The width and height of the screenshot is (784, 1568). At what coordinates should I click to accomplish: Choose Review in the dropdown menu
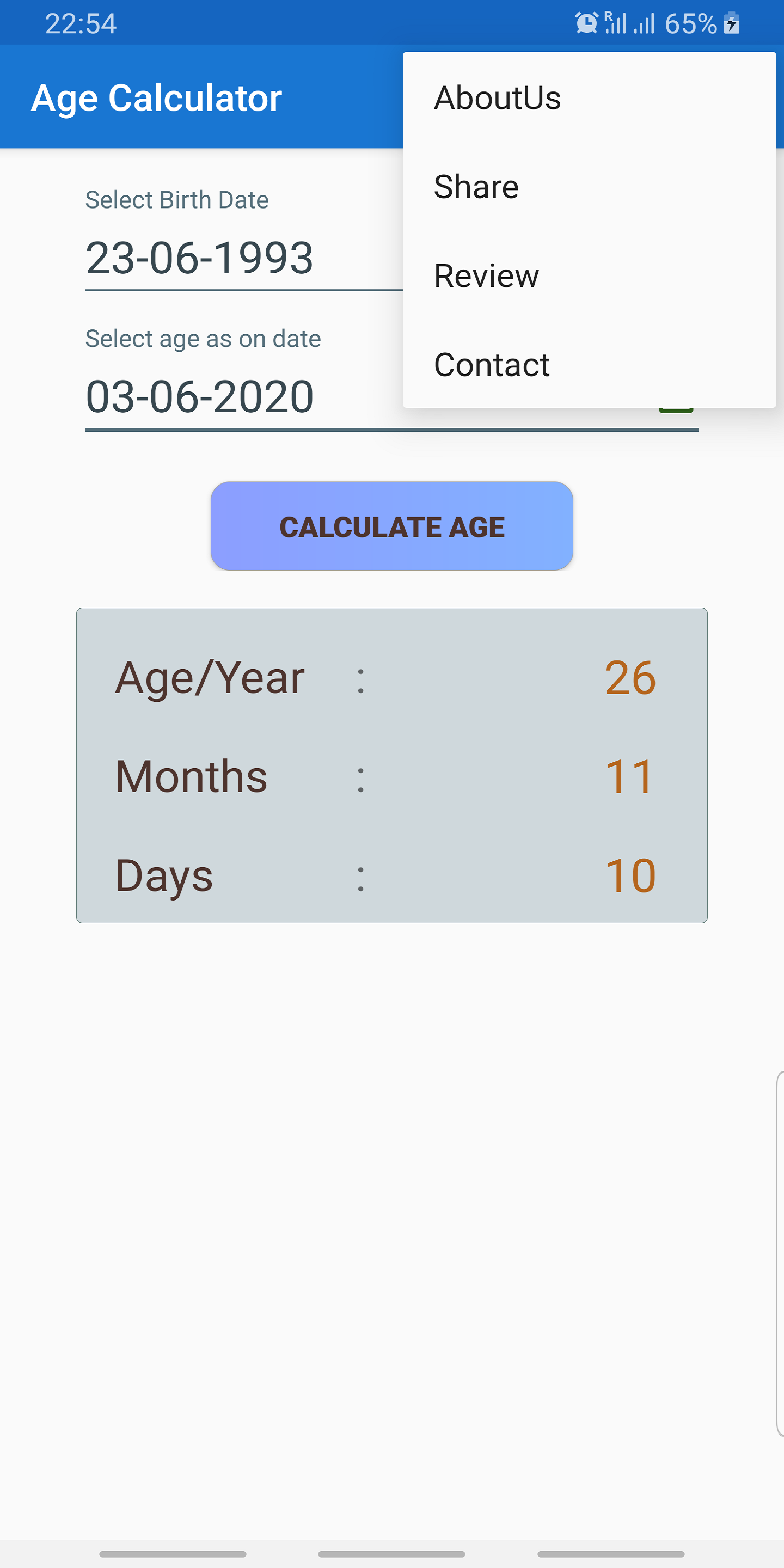[x=589, y=275]
